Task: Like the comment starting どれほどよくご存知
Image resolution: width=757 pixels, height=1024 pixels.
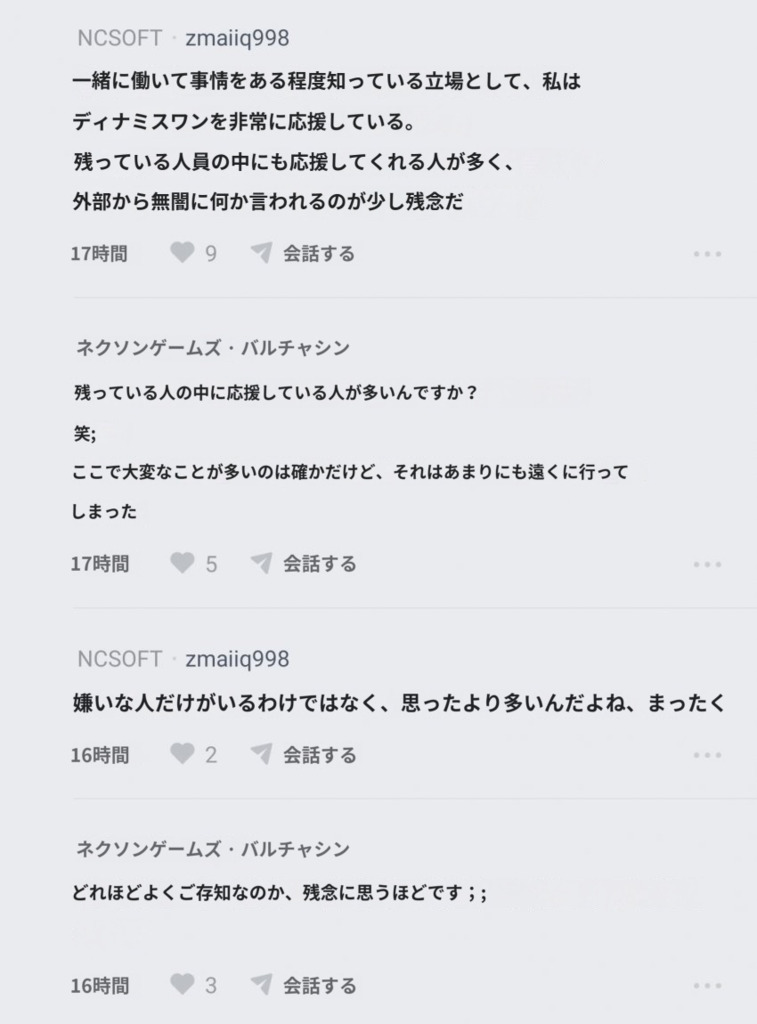Action: pyautogui.click(x=182, y=985)
